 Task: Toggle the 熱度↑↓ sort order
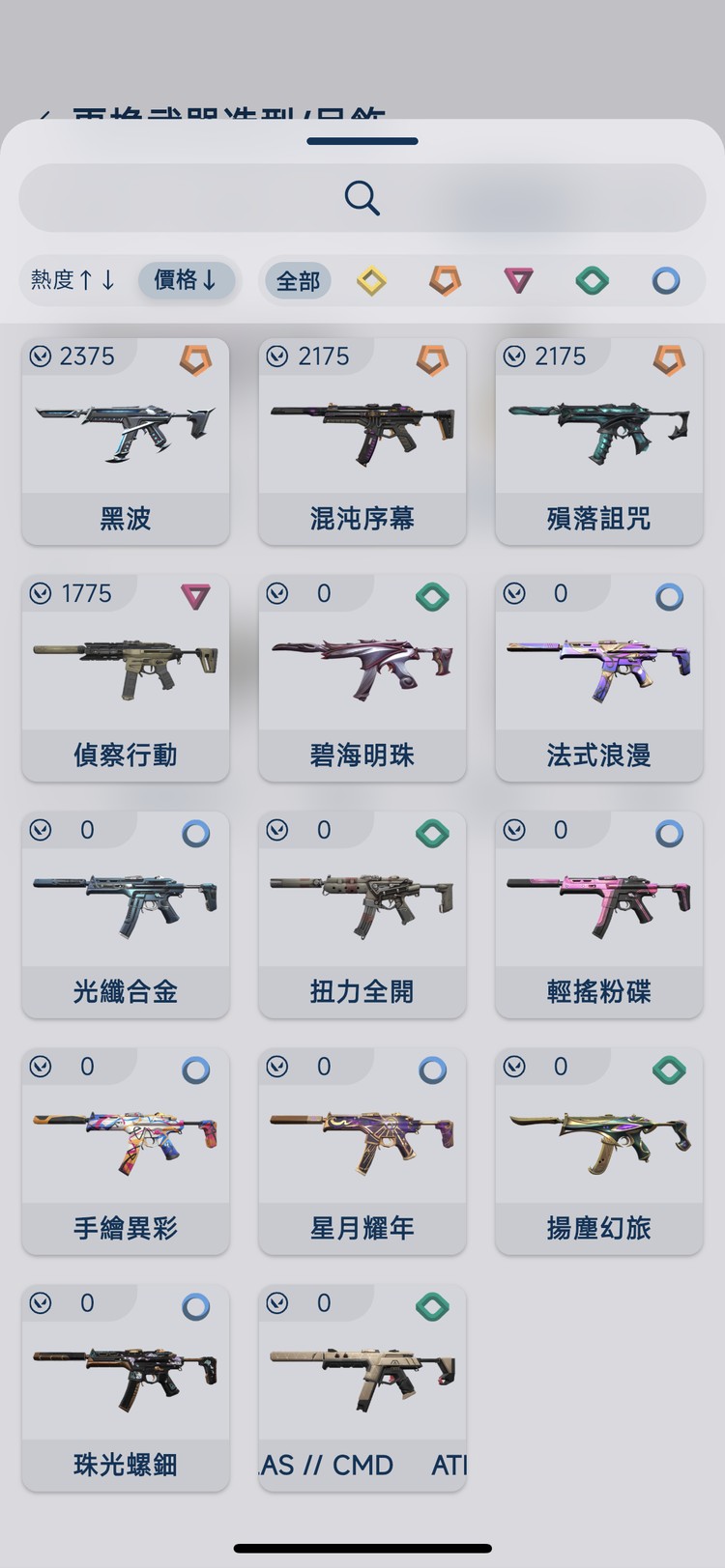click(72, 280)
